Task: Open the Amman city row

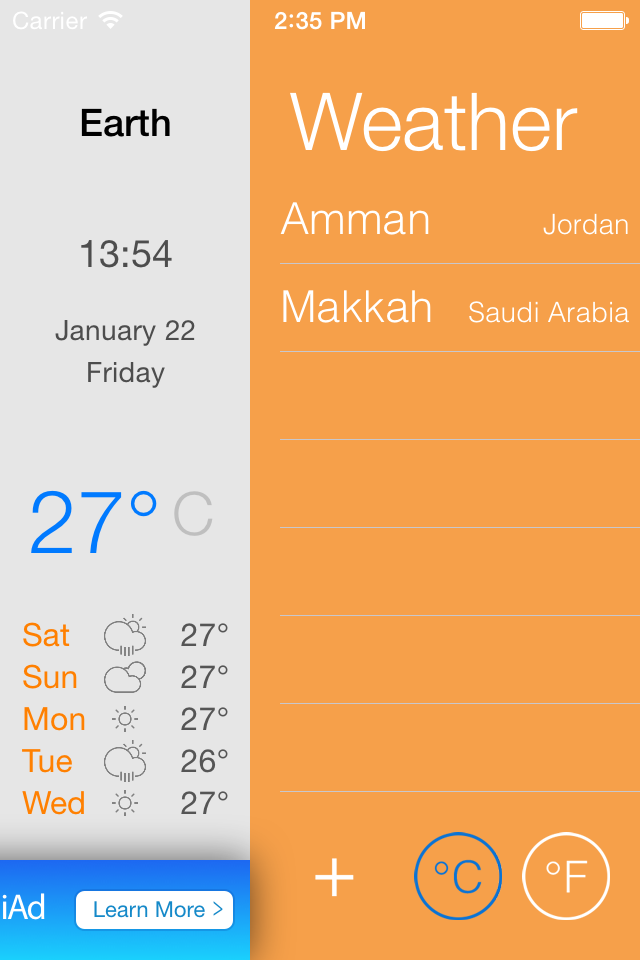Action: coord(455,221)
